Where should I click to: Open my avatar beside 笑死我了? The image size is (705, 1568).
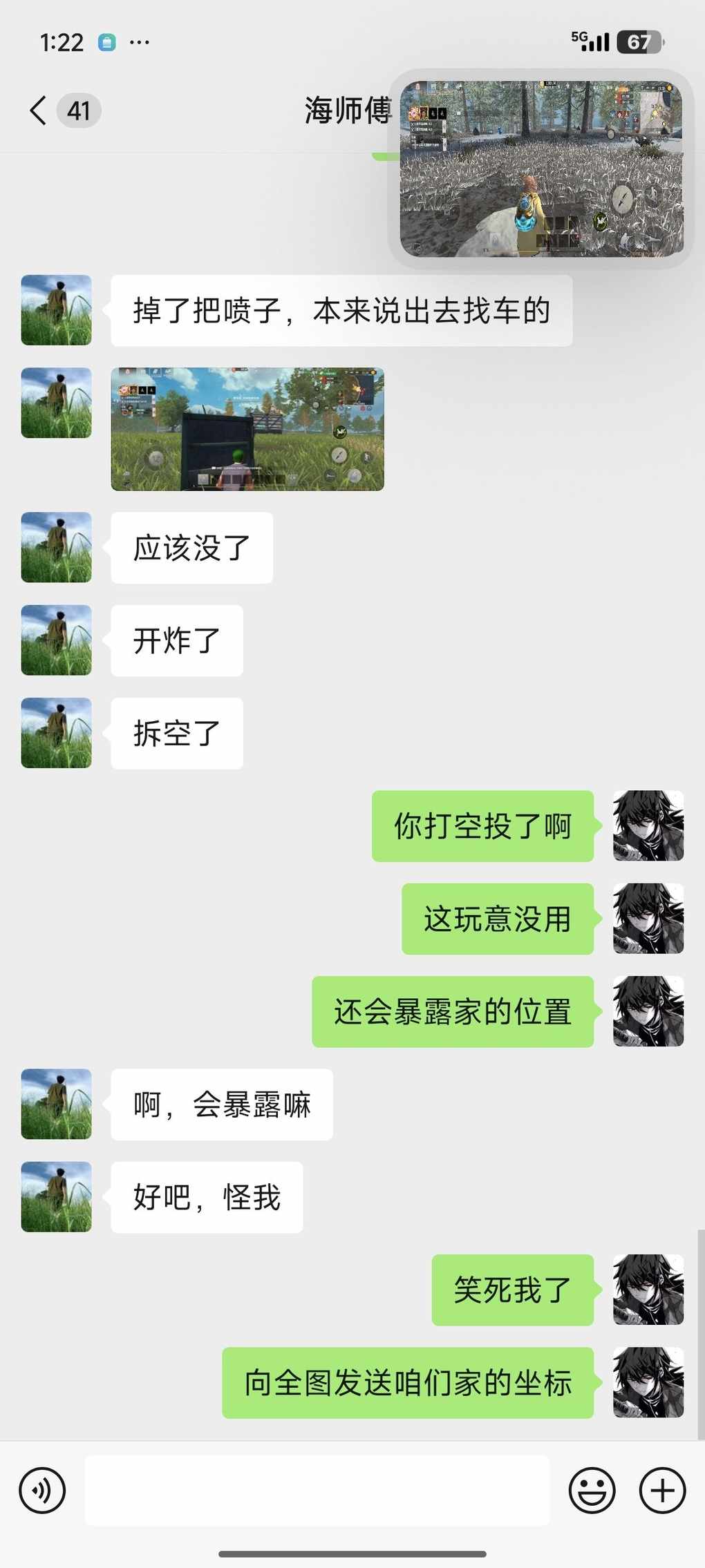click(648, 1290)
